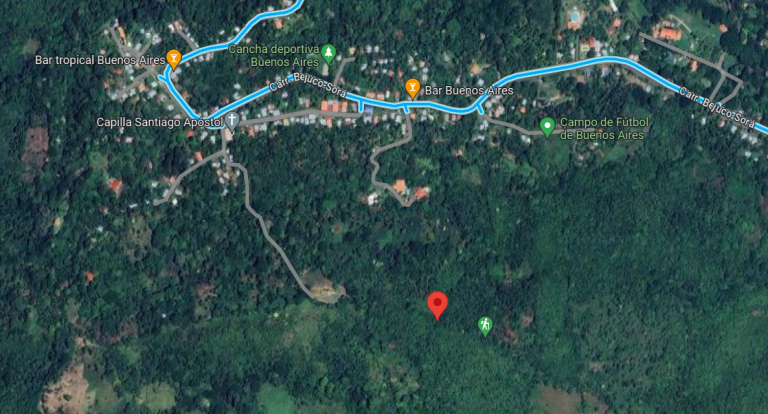Open the green hiking trail marker

[x=485, y=325]
